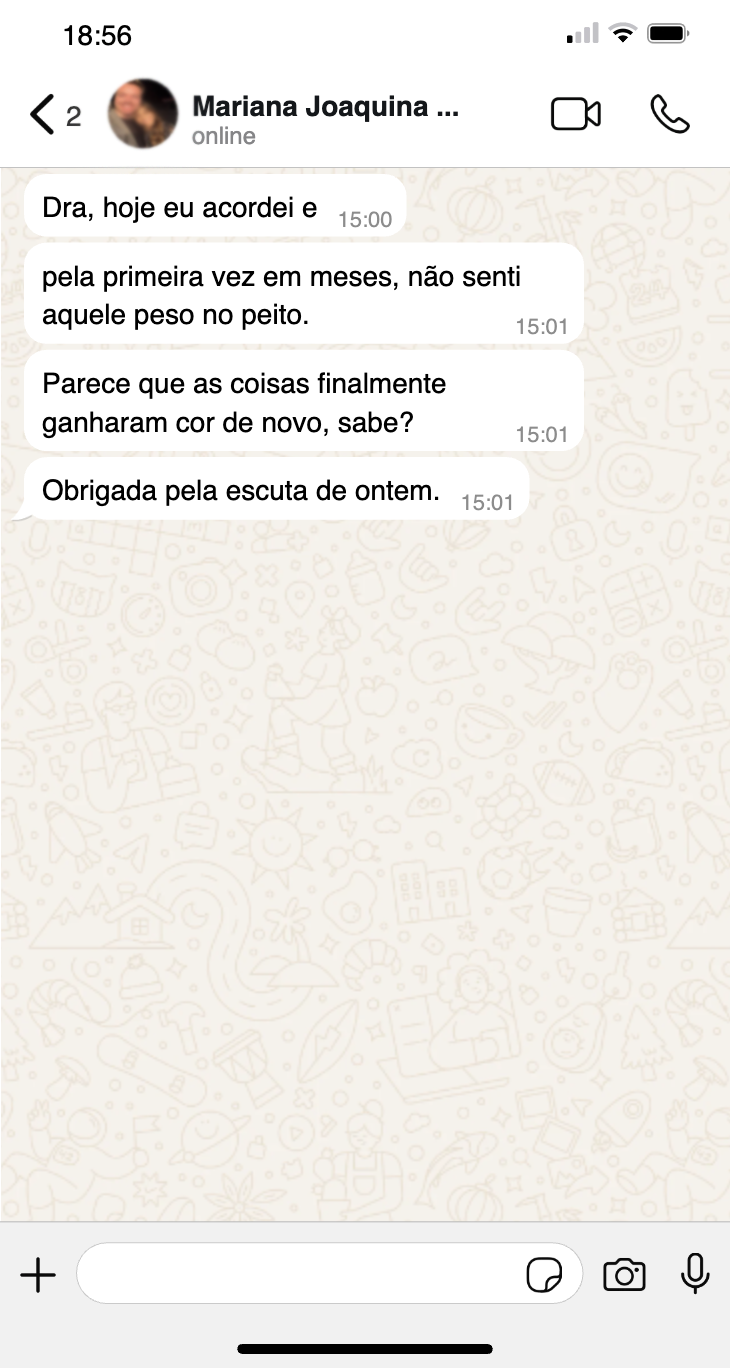
Task: Open the sticker picker
Action: point(544,1275)
